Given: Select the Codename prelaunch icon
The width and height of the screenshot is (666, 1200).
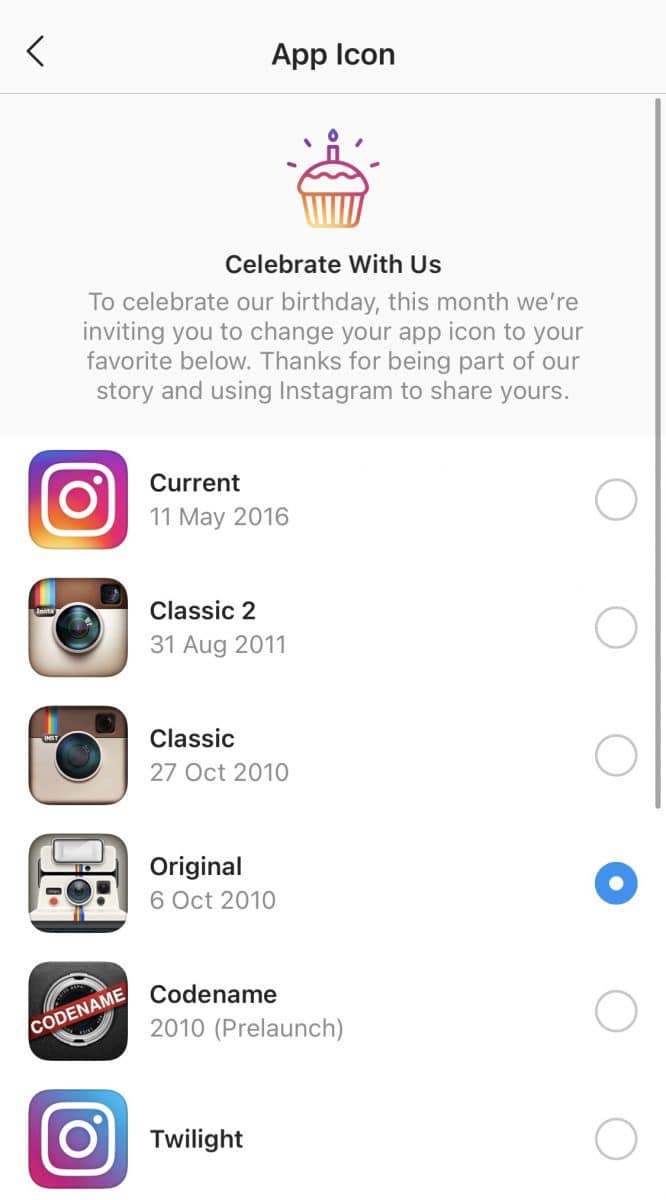Looking at the screenshot, I should point(615,1011).
